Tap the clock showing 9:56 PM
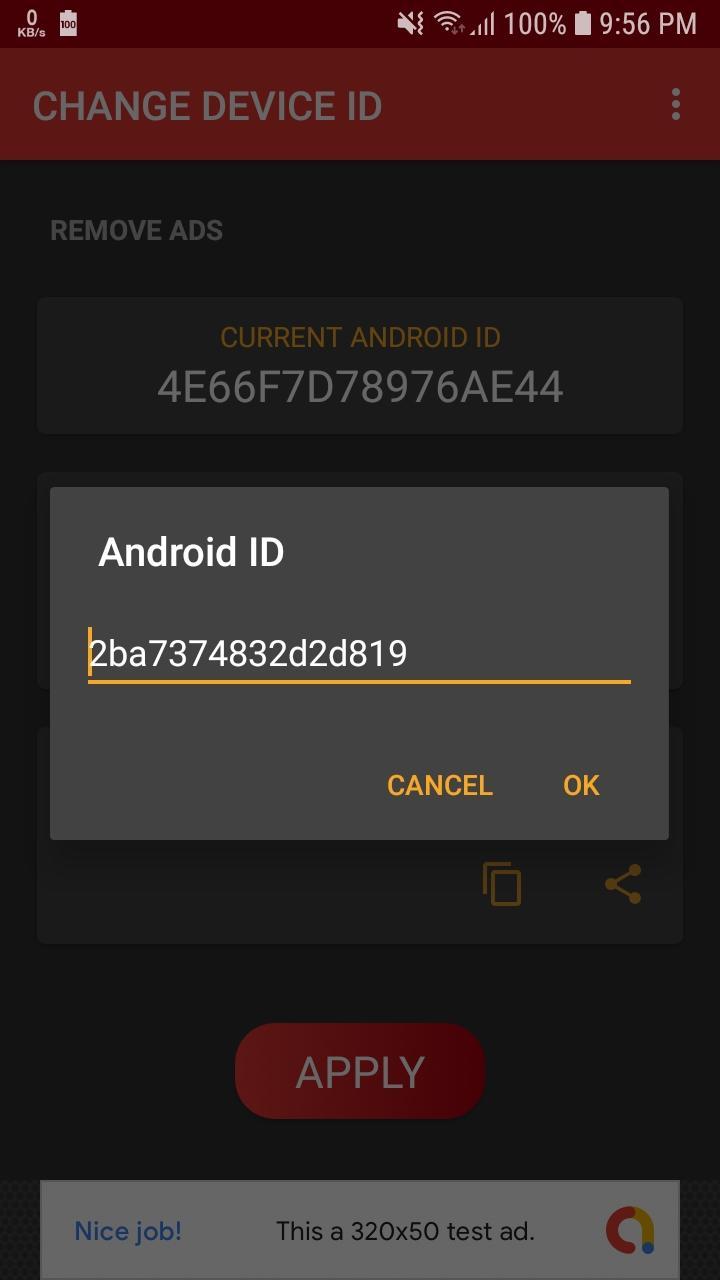The image size is (720, 1280). pyautogui.click(x=645, y=22)
